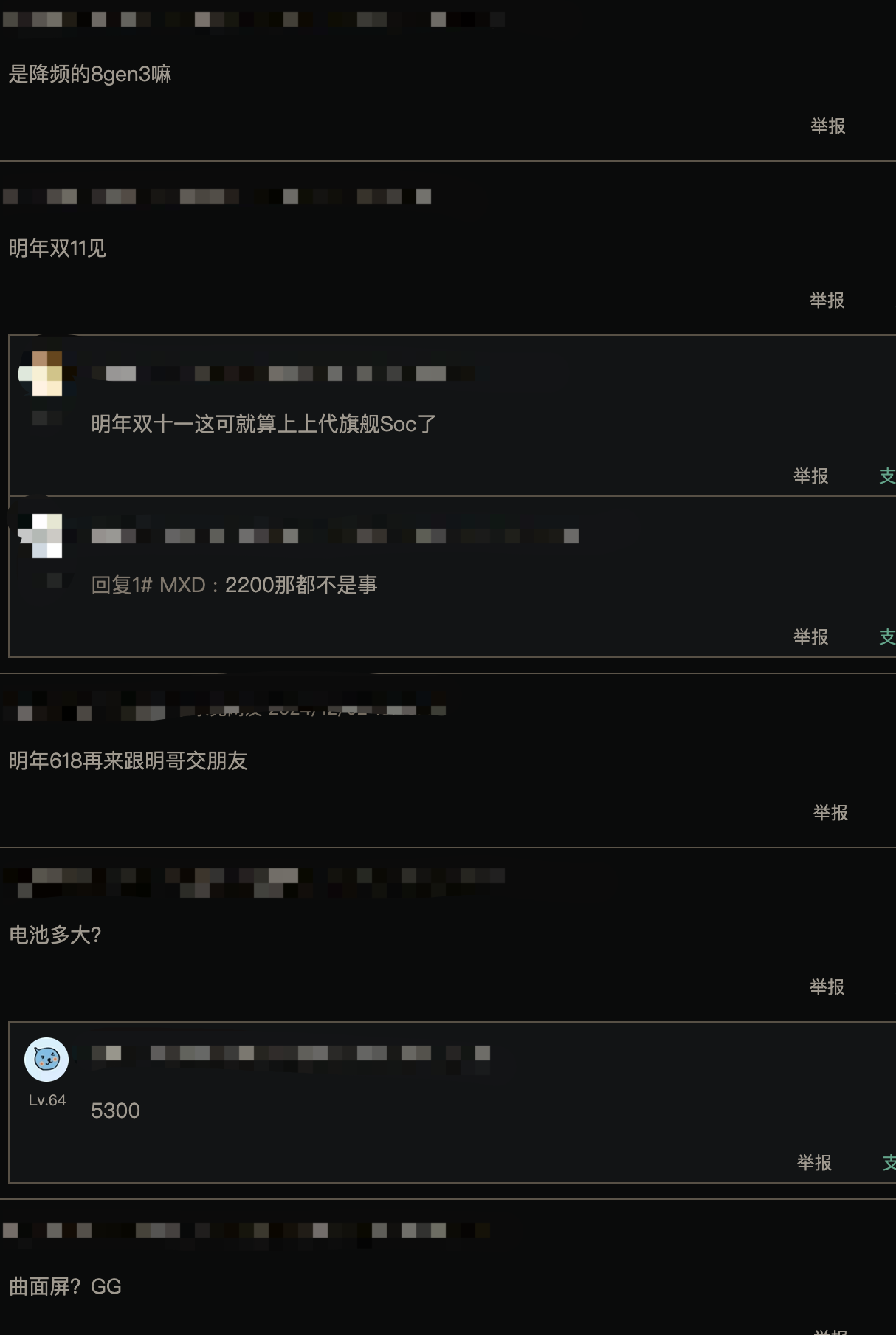Report the reply '5300'
This screenshot has width=896, height=1335.
[x=814, y=1163]
